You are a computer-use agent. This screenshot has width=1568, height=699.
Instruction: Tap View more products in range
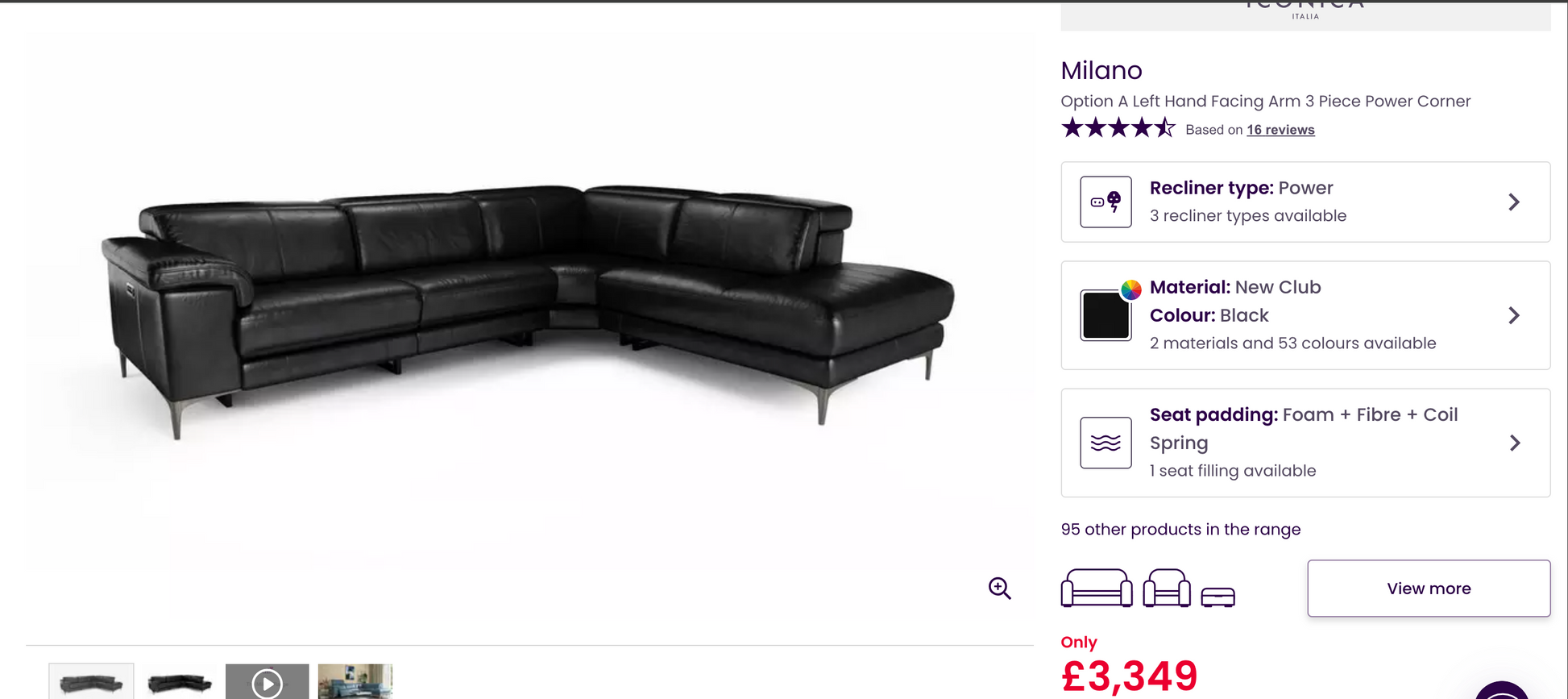1428,589
